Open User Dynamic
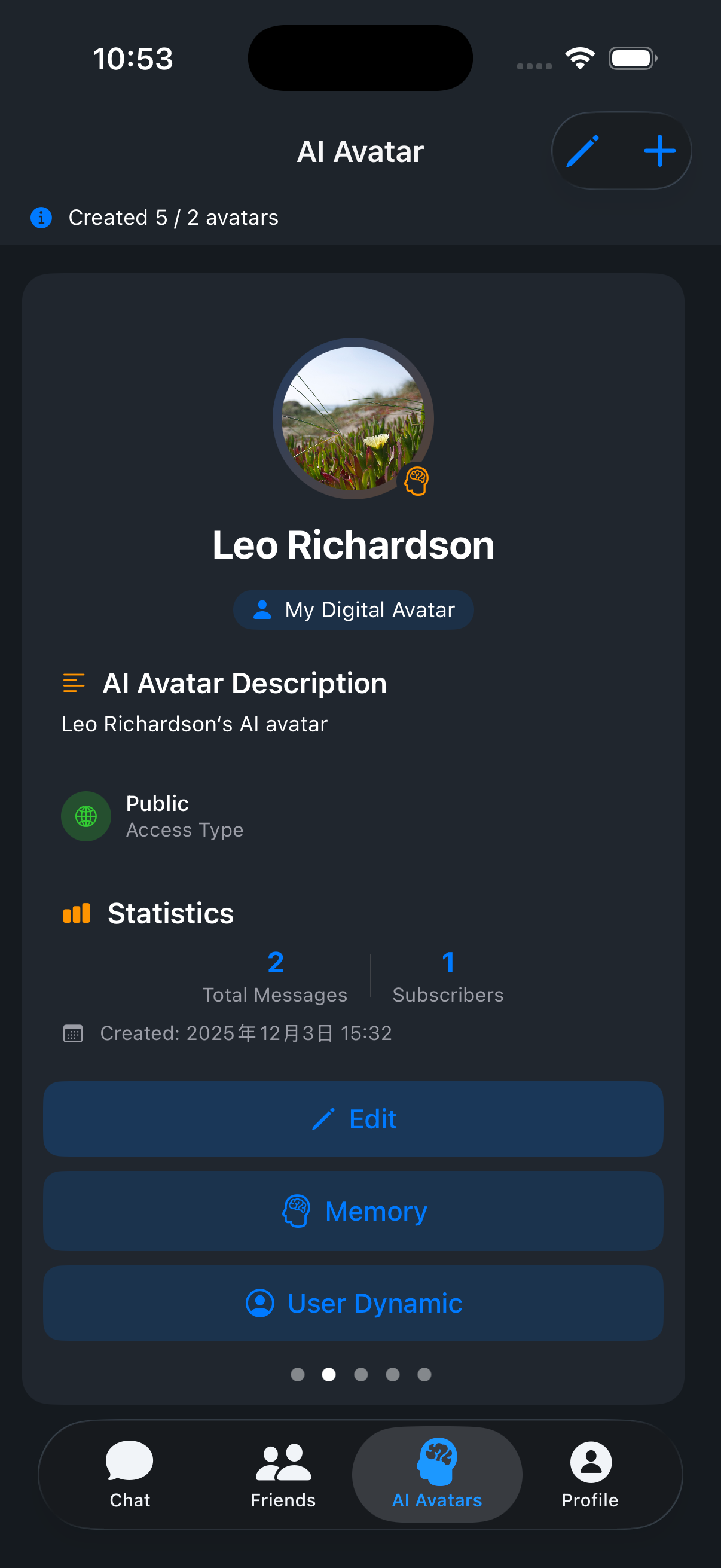The height and width of the screenshot is (1568, 721). [x=353, y=1303]
